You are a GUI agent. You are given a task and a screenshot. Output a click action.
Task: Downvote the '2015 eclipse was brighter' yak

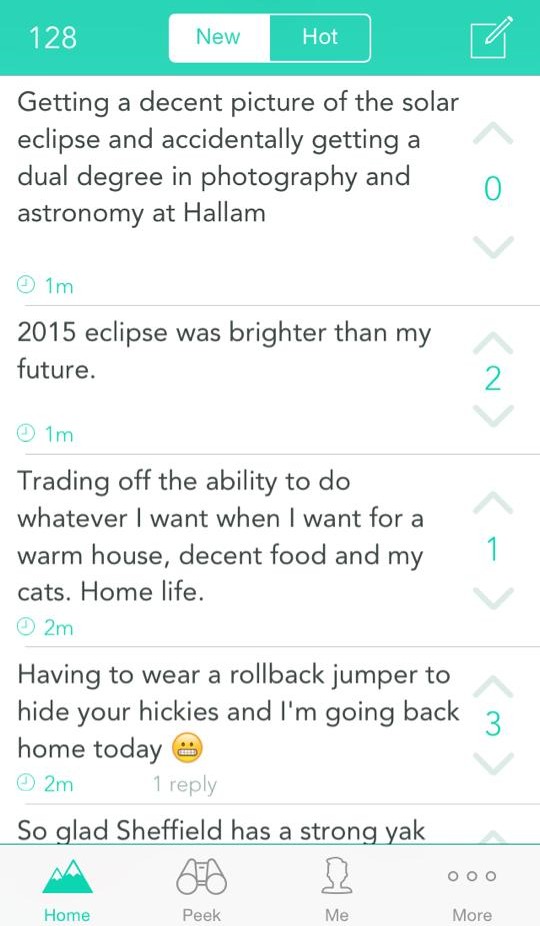pos(493,416)
